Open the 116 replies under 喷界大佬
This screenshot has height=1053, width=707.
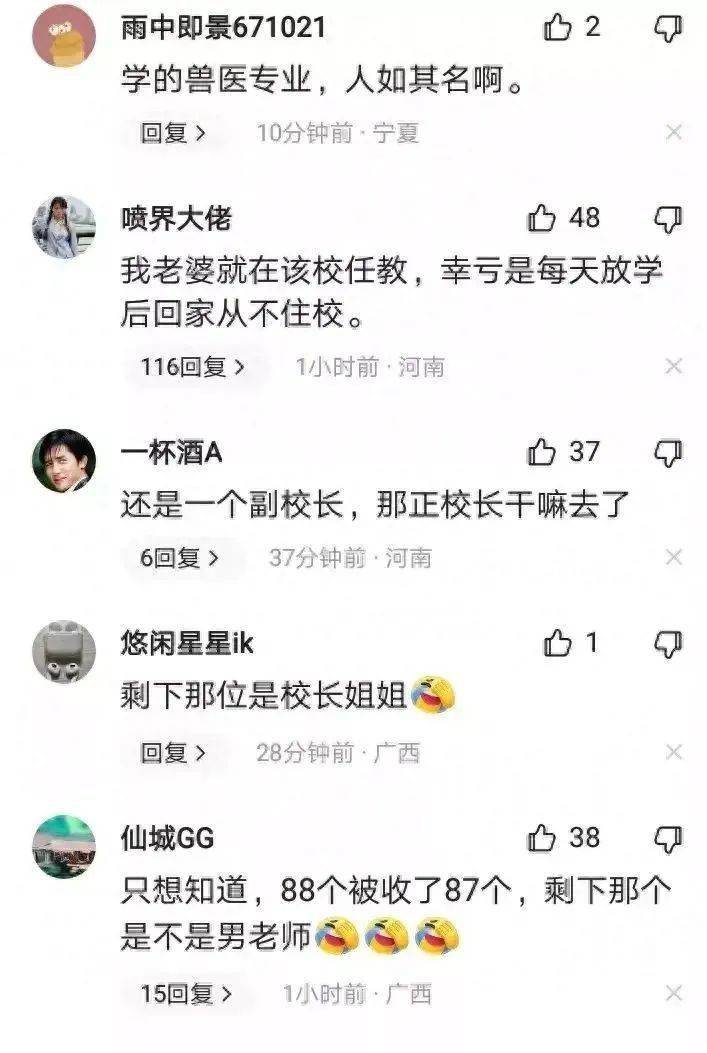[x=192, y=367]
